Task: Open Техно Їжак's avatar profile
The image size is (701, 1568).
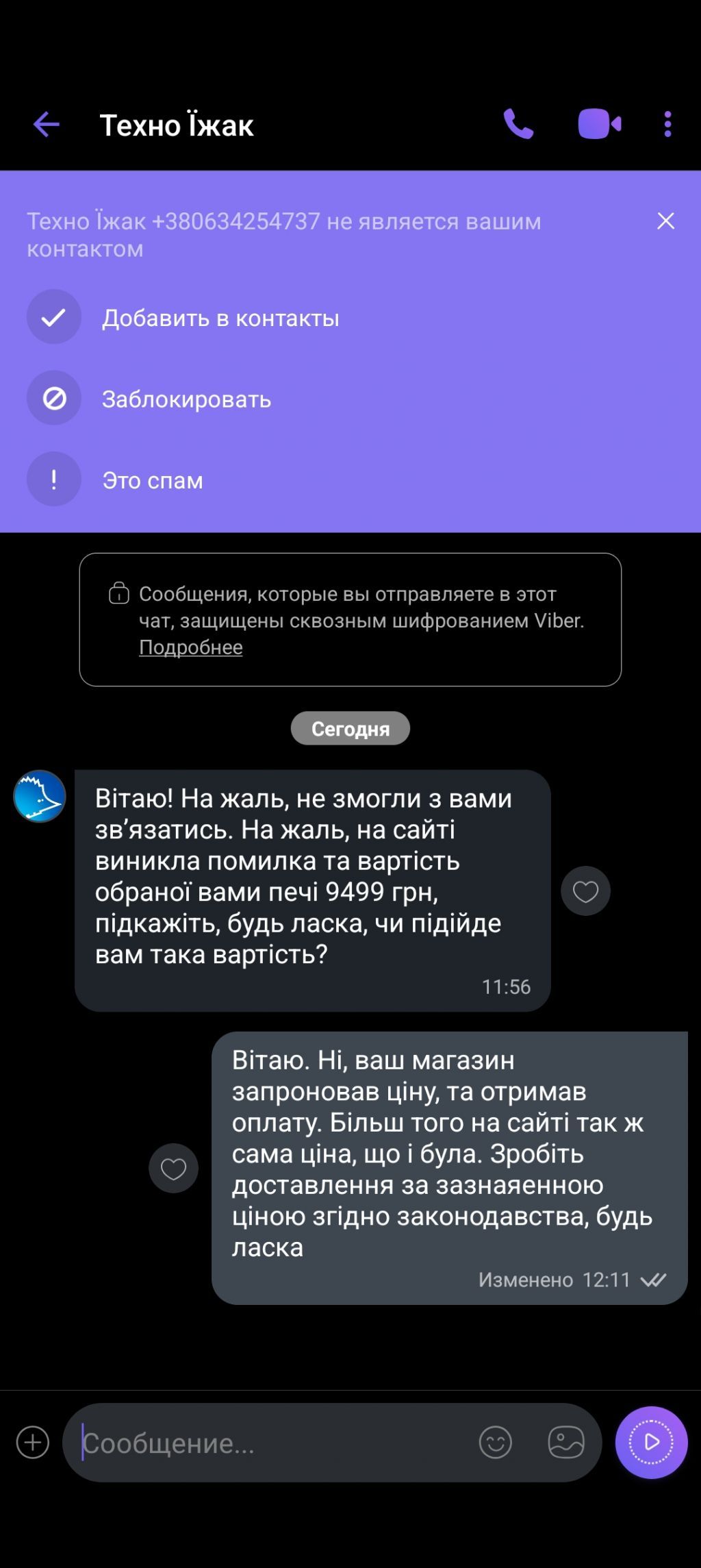Action: coord(40,797)
